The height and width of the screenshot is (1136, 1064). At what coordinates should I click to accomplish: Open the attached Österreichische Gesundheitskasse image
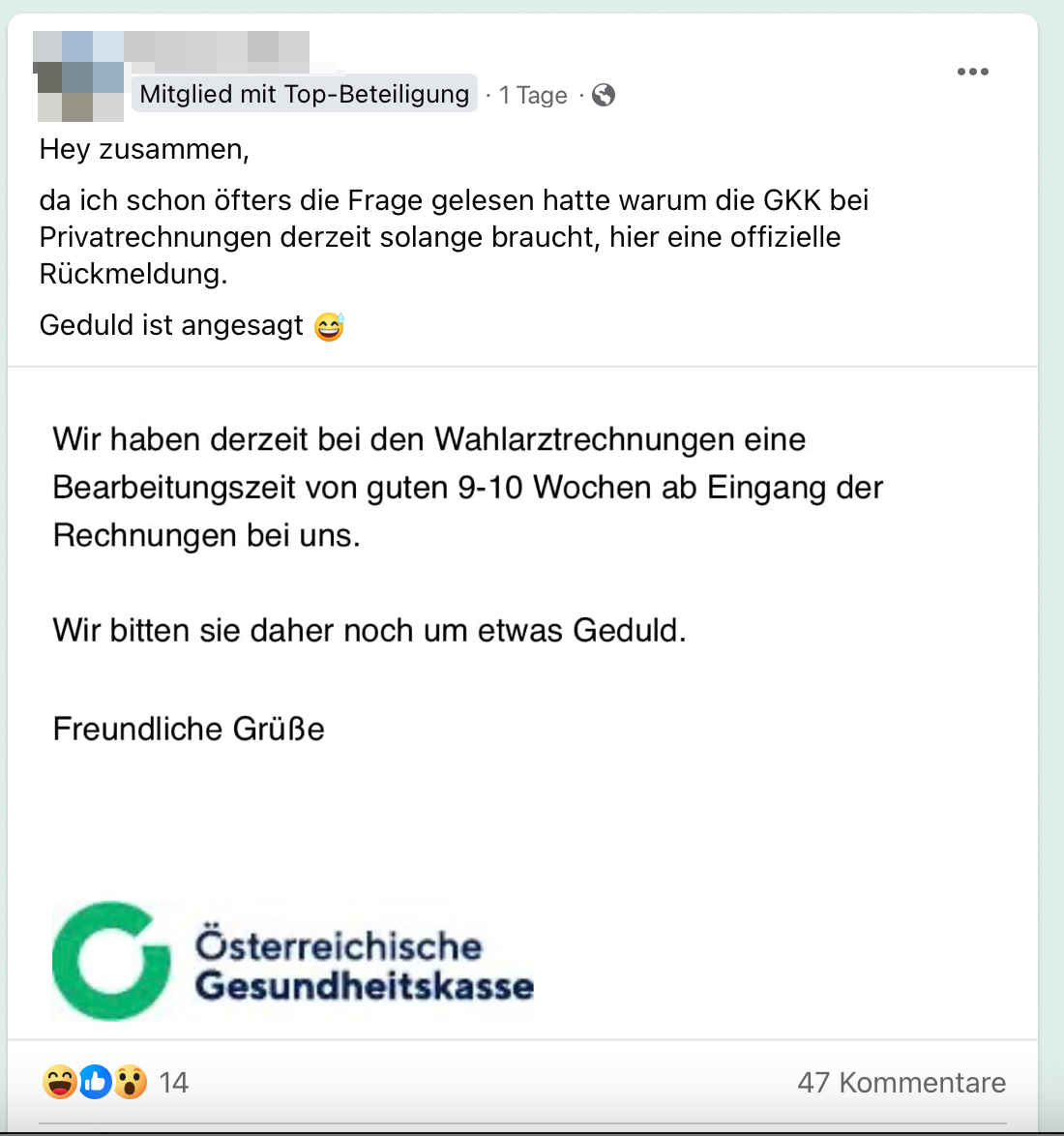(522, 703)
